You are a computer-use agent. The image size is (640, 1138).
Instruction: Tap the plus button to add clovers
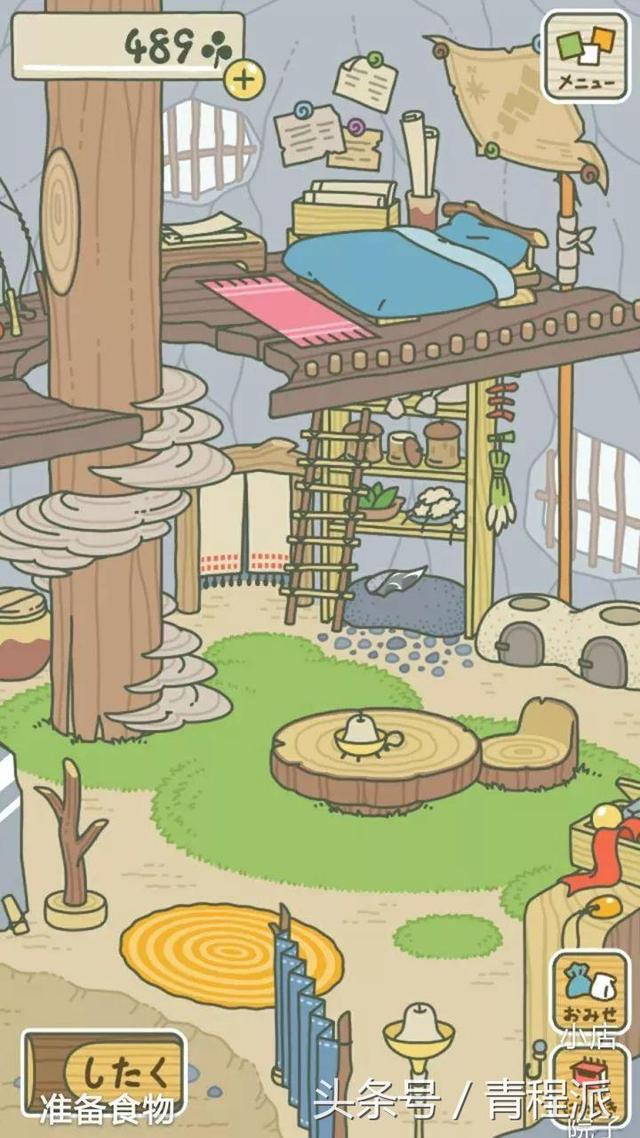tap(244, 77)
